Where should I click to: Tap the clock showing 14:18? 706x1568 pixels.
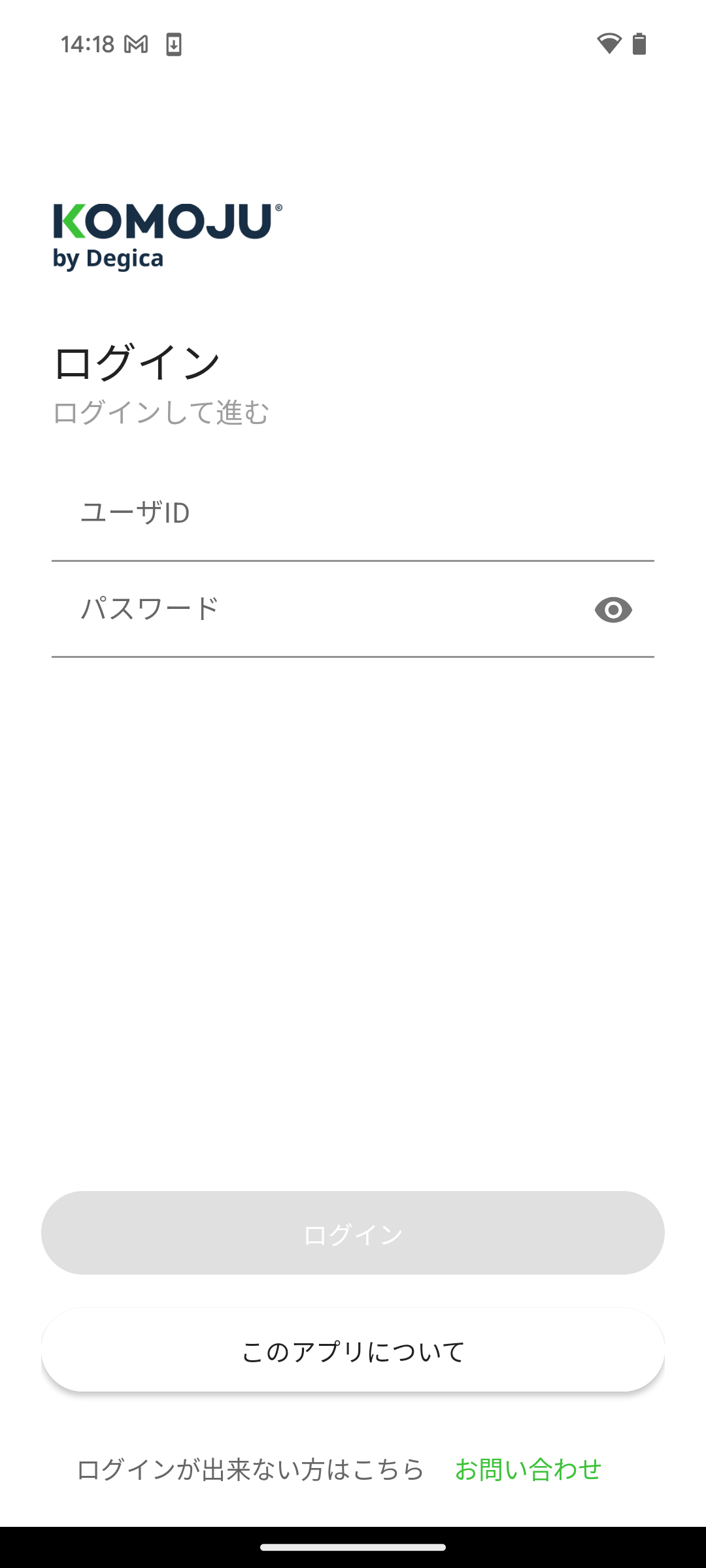click(87, 44)
